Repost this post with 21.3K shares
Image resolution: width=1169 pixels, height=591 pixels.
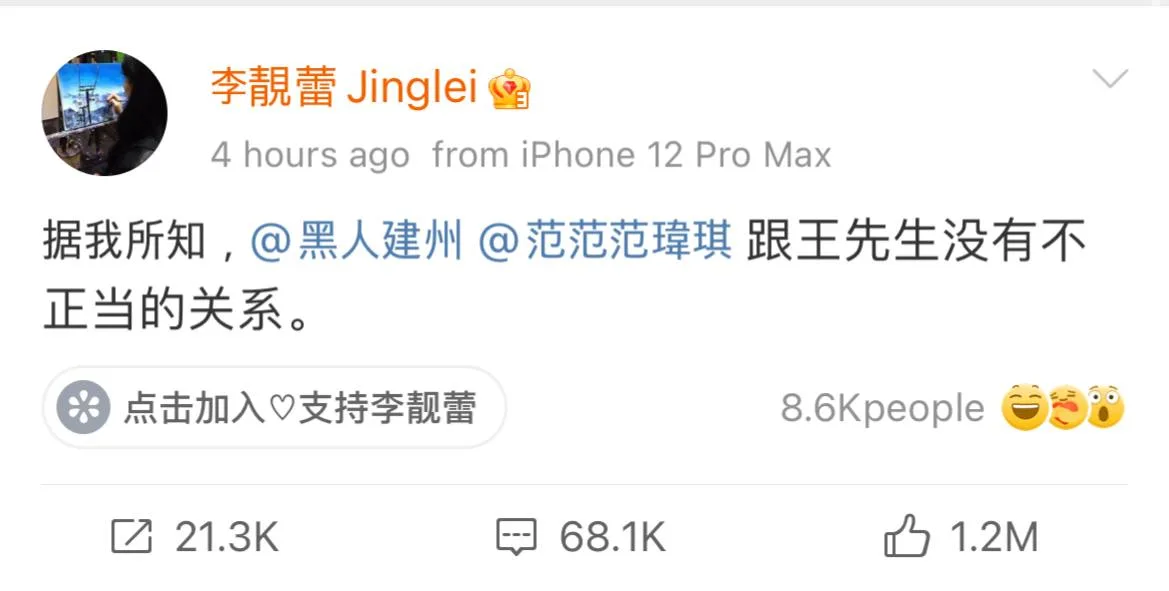pos(194,538)
